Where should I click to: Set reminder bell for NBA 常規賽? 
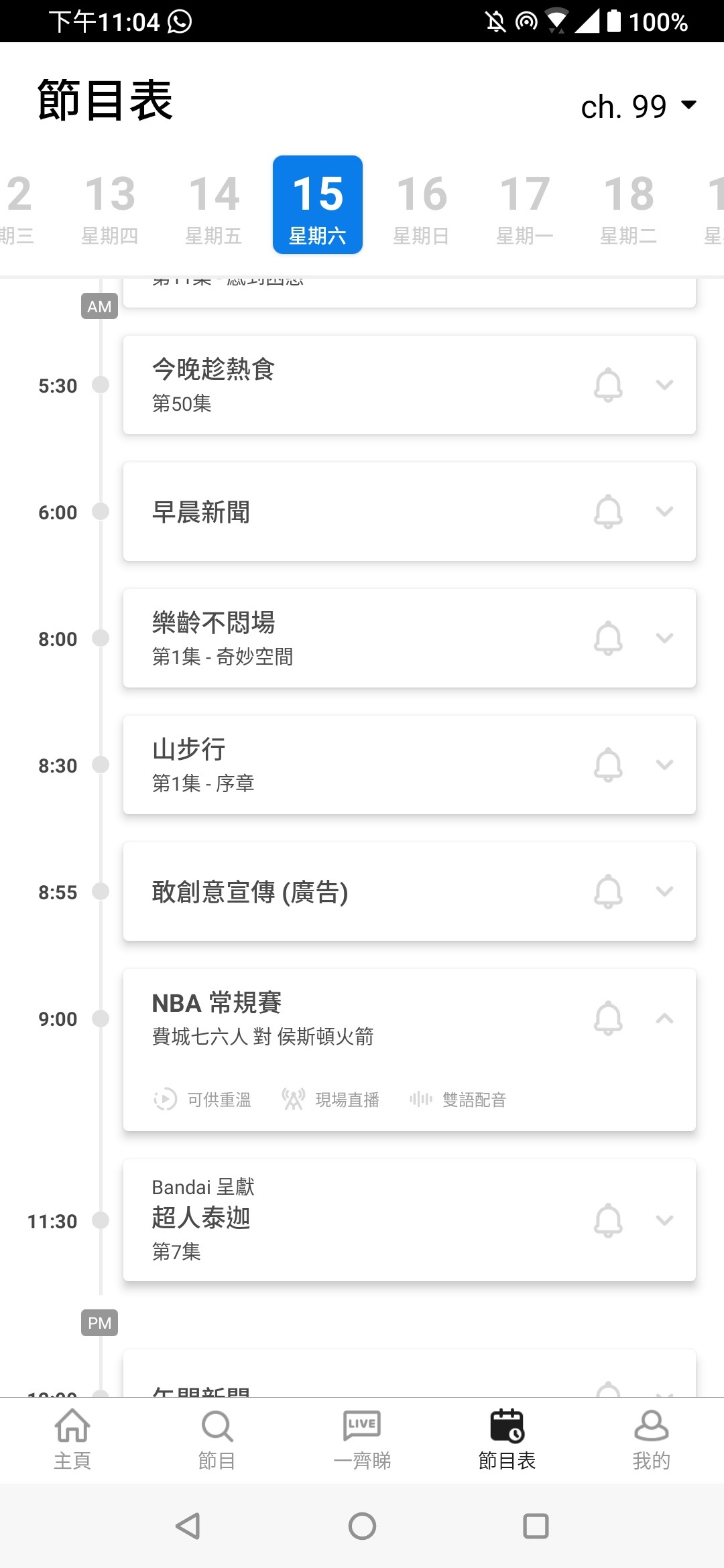tap(608, 1019)
